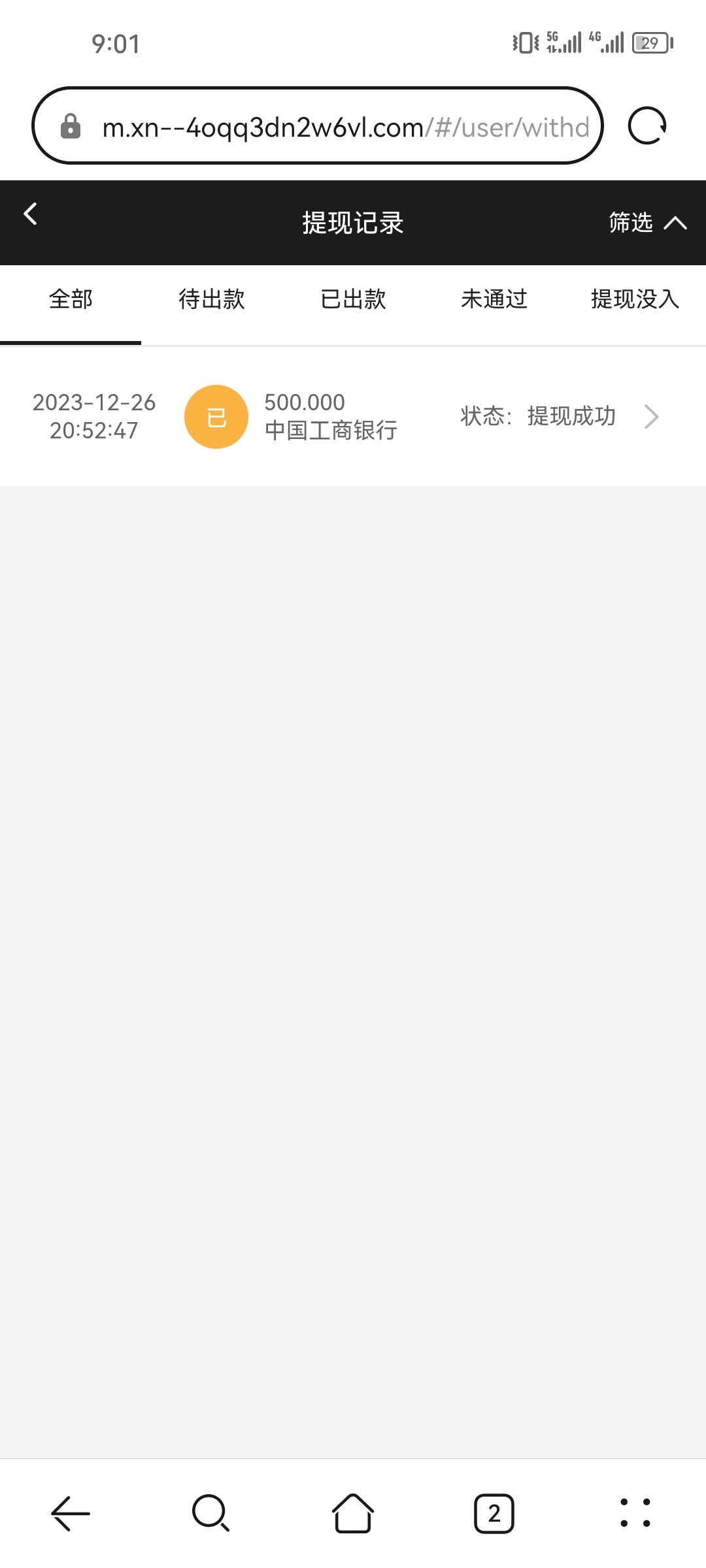Open the 500.000 withdrawal record entry
Screen dimensions: 706x1568
(353, 416)
